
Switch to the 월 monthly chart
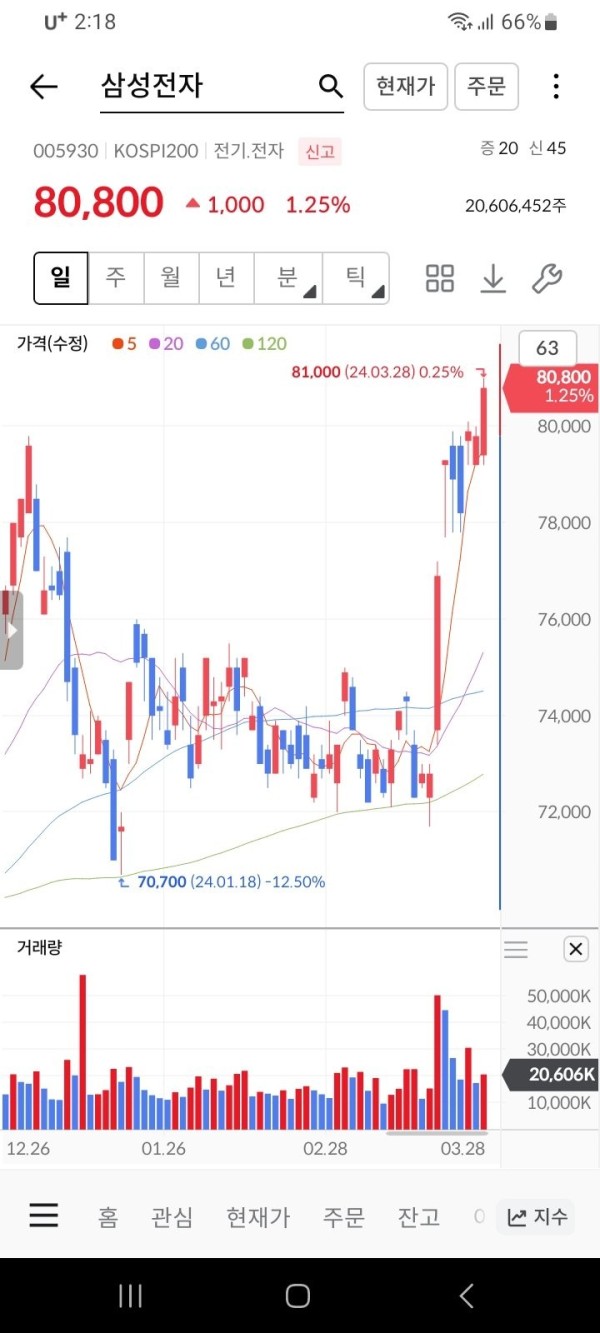tap(171, 277)
